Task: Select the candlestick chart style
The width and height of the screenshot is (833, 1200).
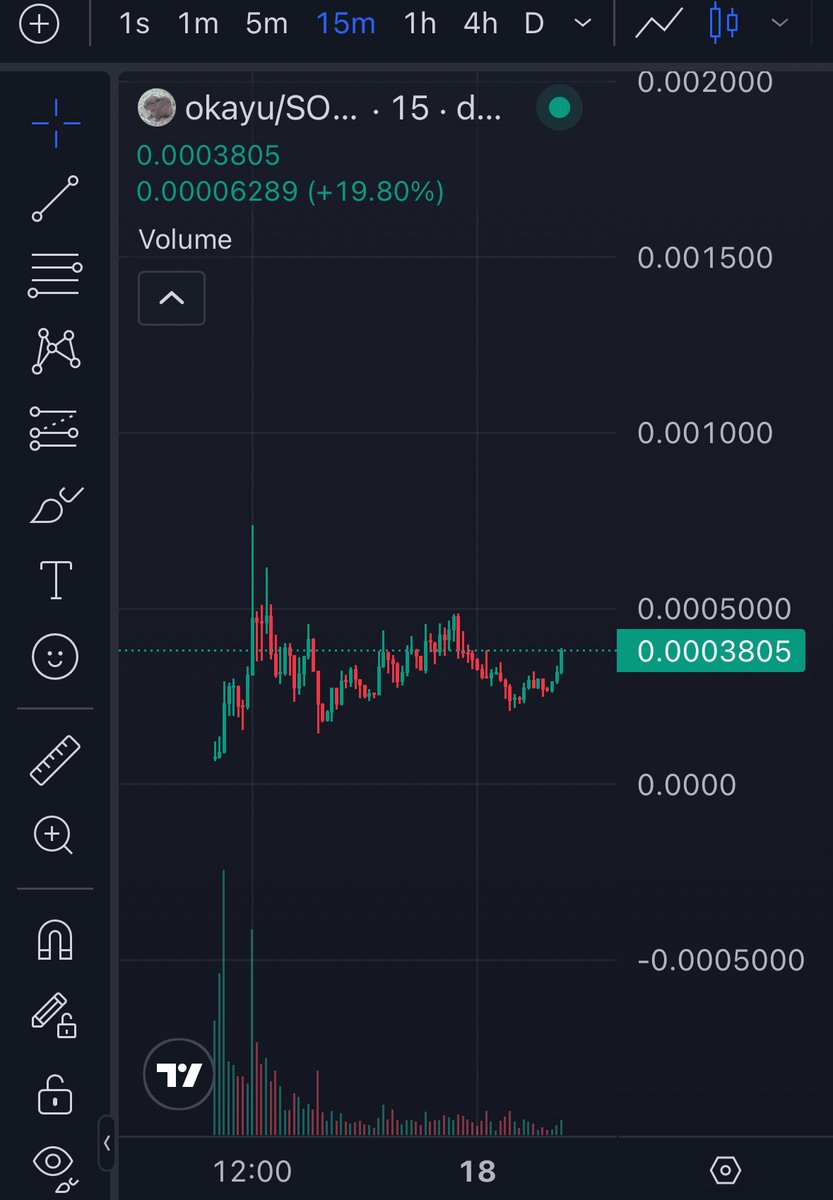Action: click(724, 23)
